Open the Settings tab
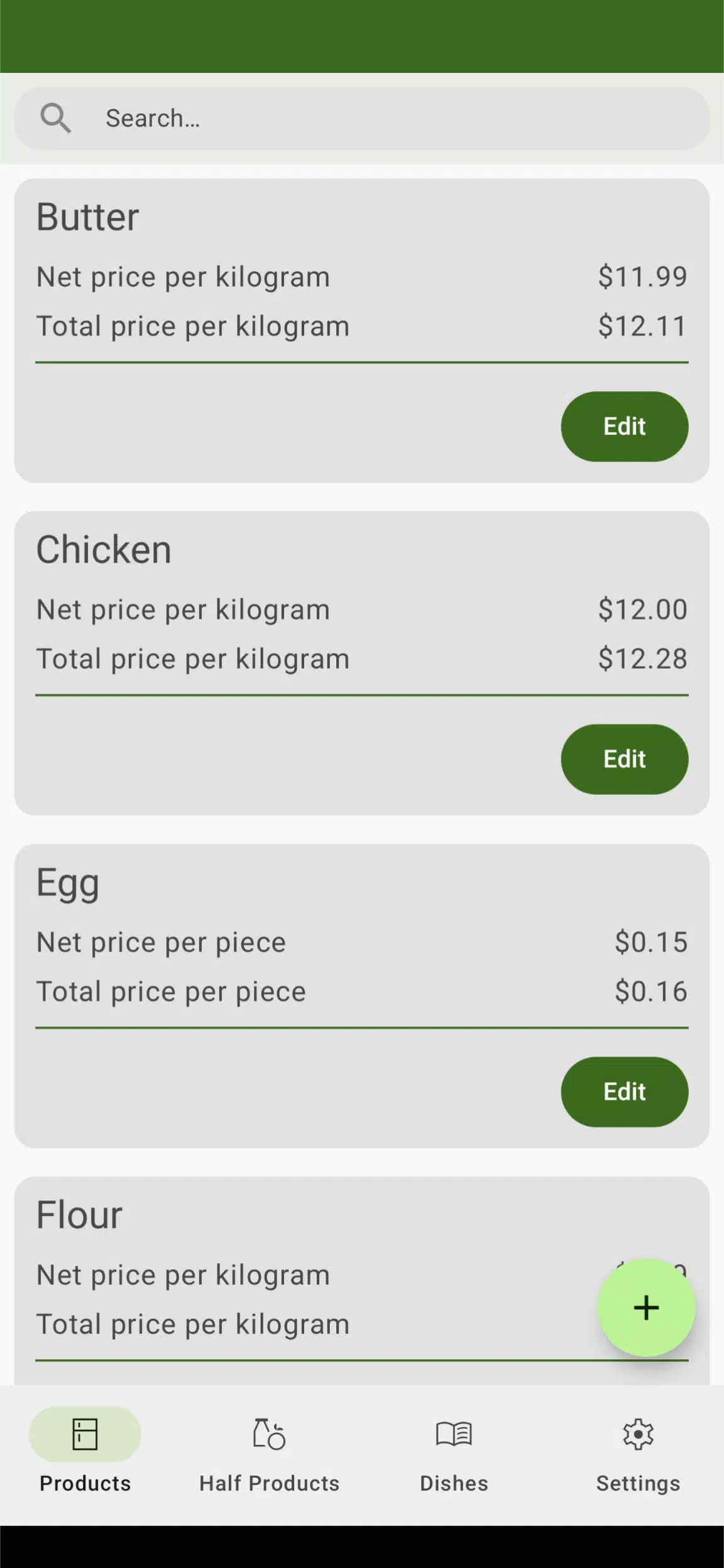This screenshot has height=1568, width=724. pos(638,1456)
